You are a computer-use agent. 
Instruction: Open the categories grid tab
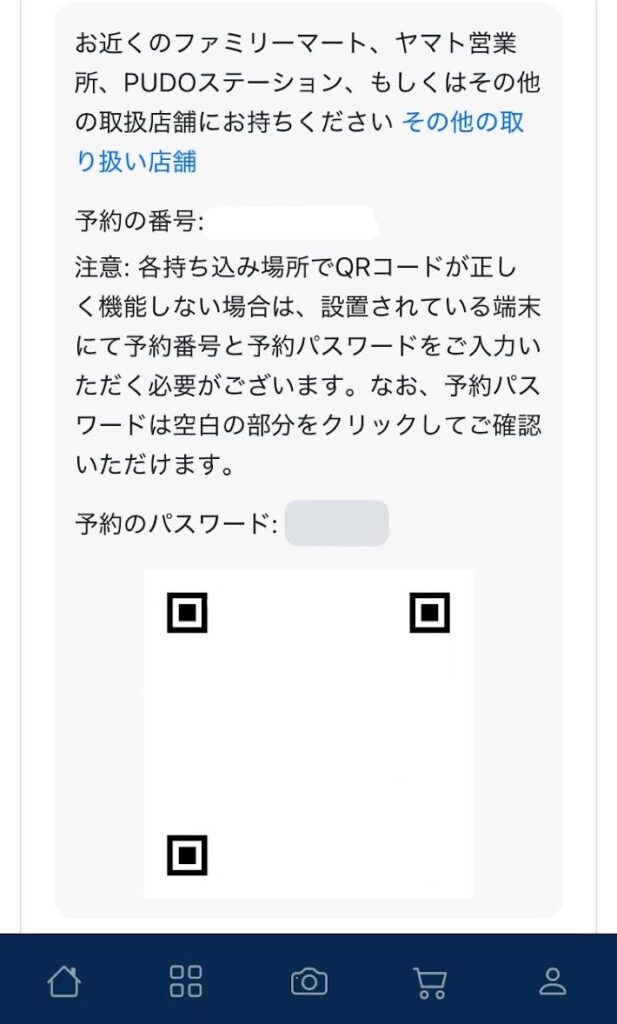click(x=186, y=981)
